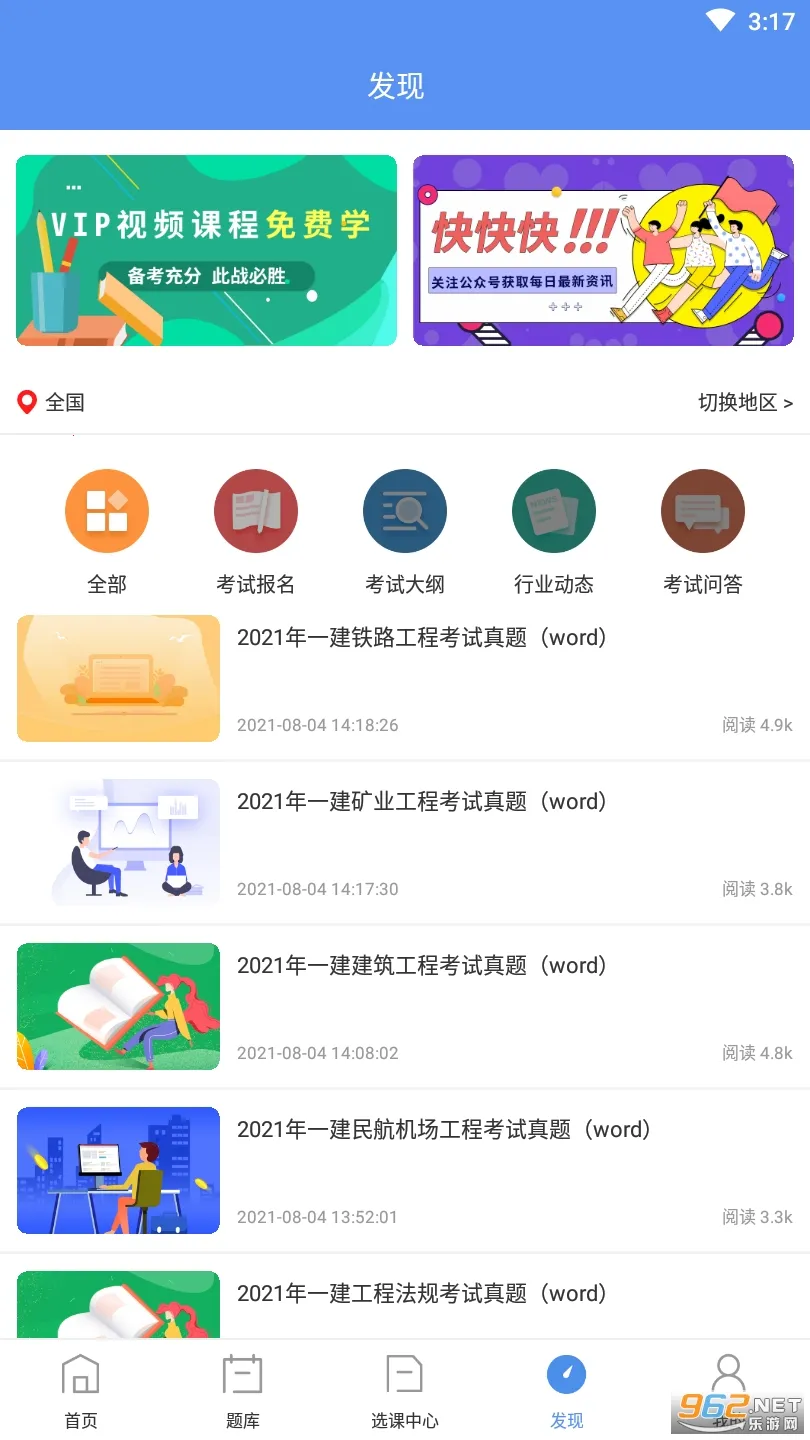Click the location pin next to 全国

pyautogui.click(x=27, y=402)
